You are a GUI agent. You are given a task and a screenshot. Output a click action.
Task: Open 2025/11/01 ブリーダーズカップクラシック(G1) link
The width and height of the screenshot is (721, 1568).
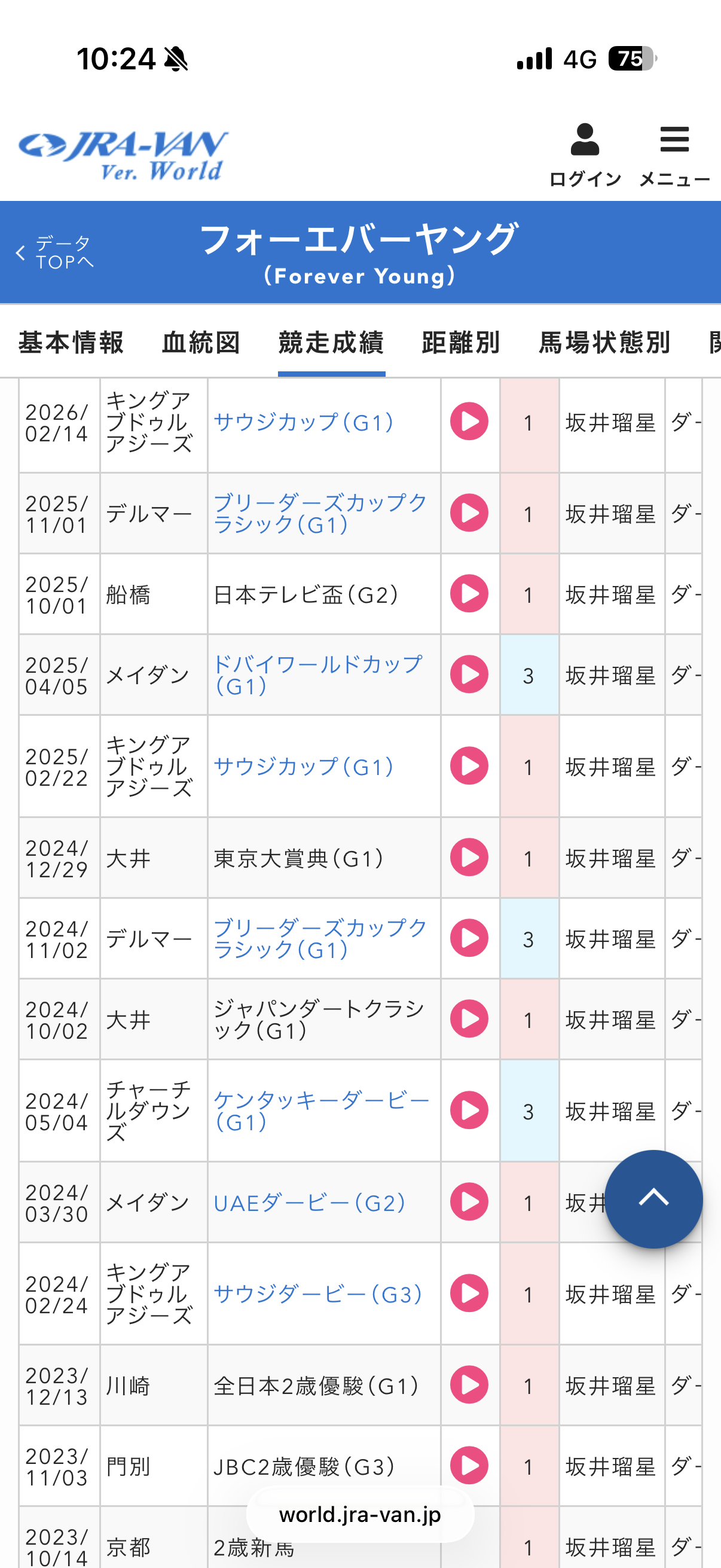coord(320,514)
